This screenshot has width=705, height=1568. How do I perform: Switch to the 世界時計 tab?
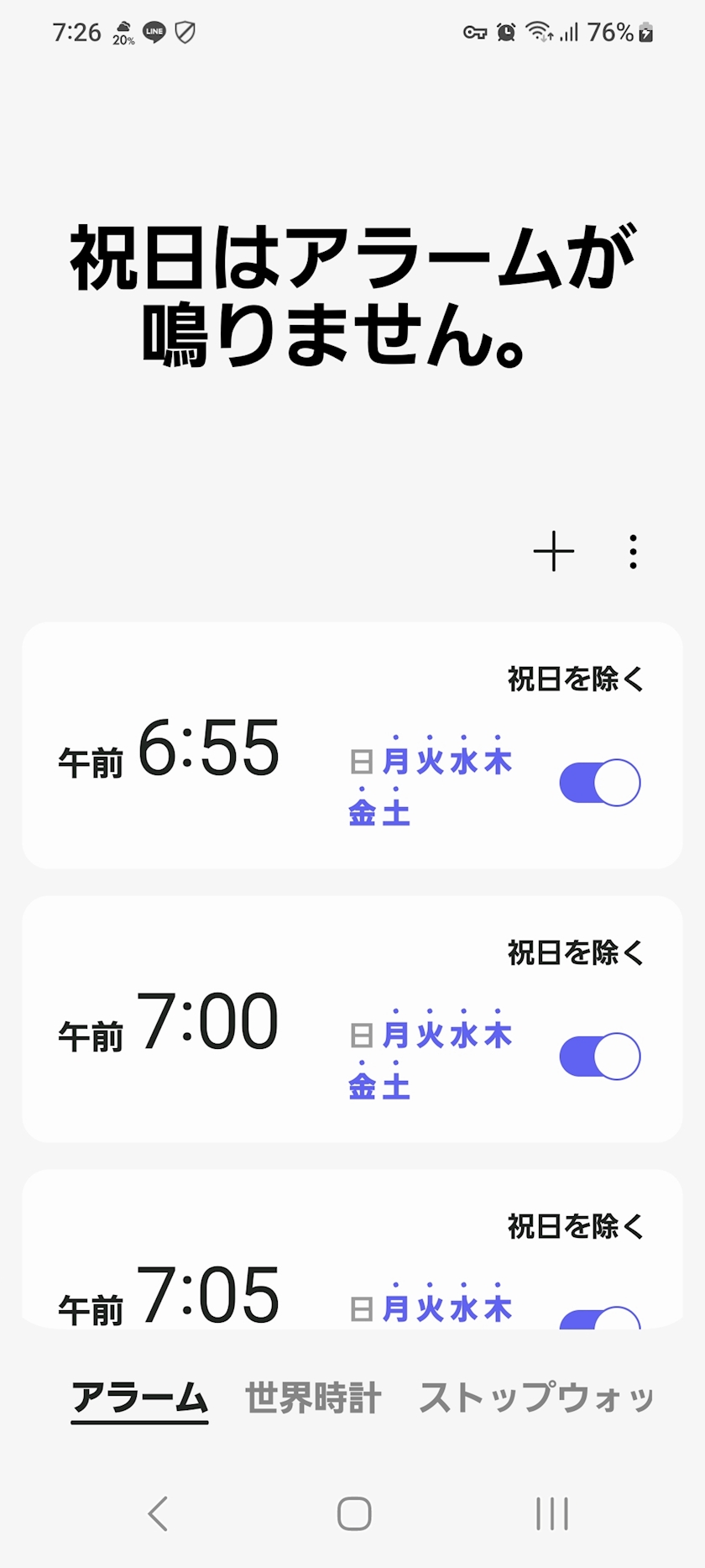tap(313, 1398)
